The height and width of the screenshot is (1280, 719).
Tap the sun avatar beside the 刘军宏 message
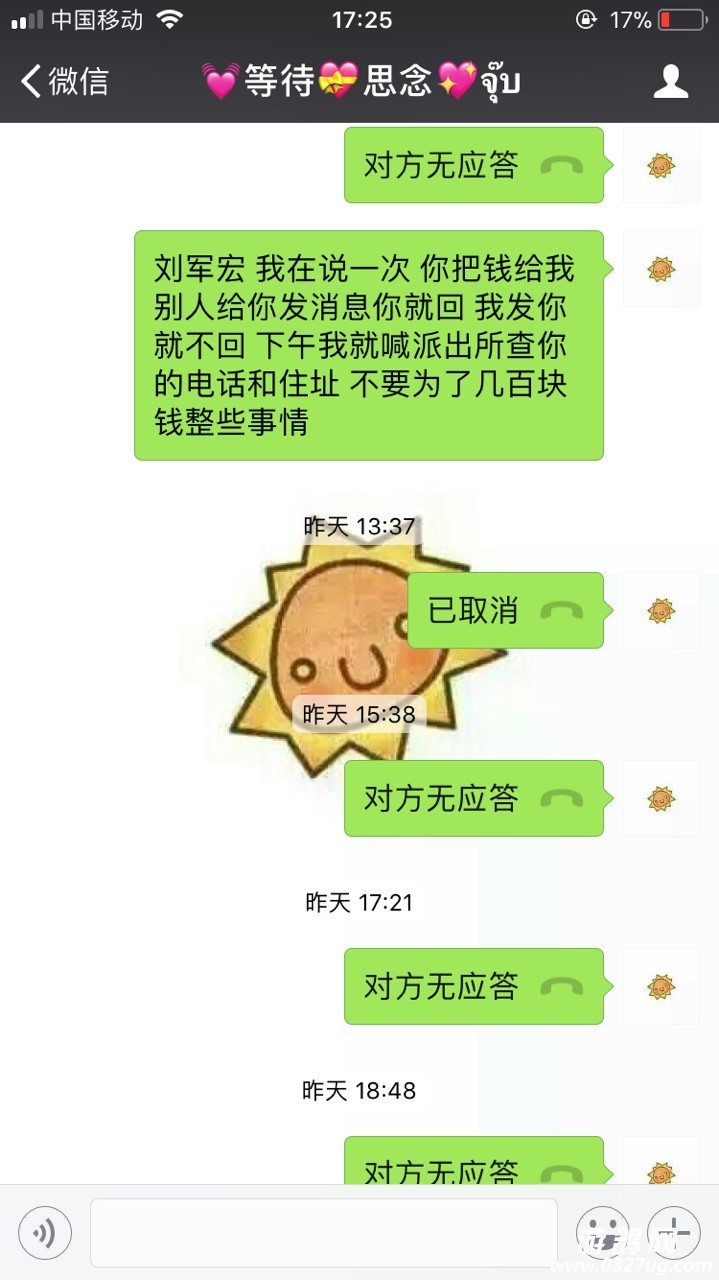click(x=661, y=268)
